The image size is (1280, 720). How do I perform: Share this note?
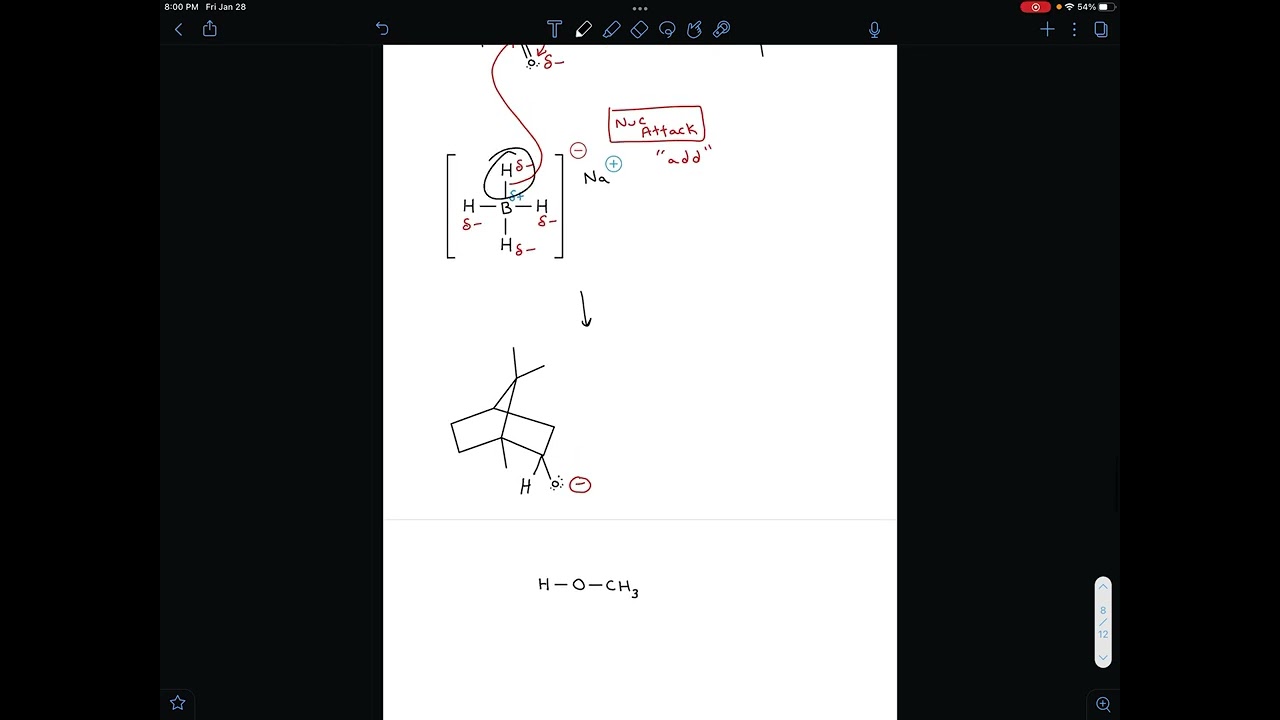point(210,29)
